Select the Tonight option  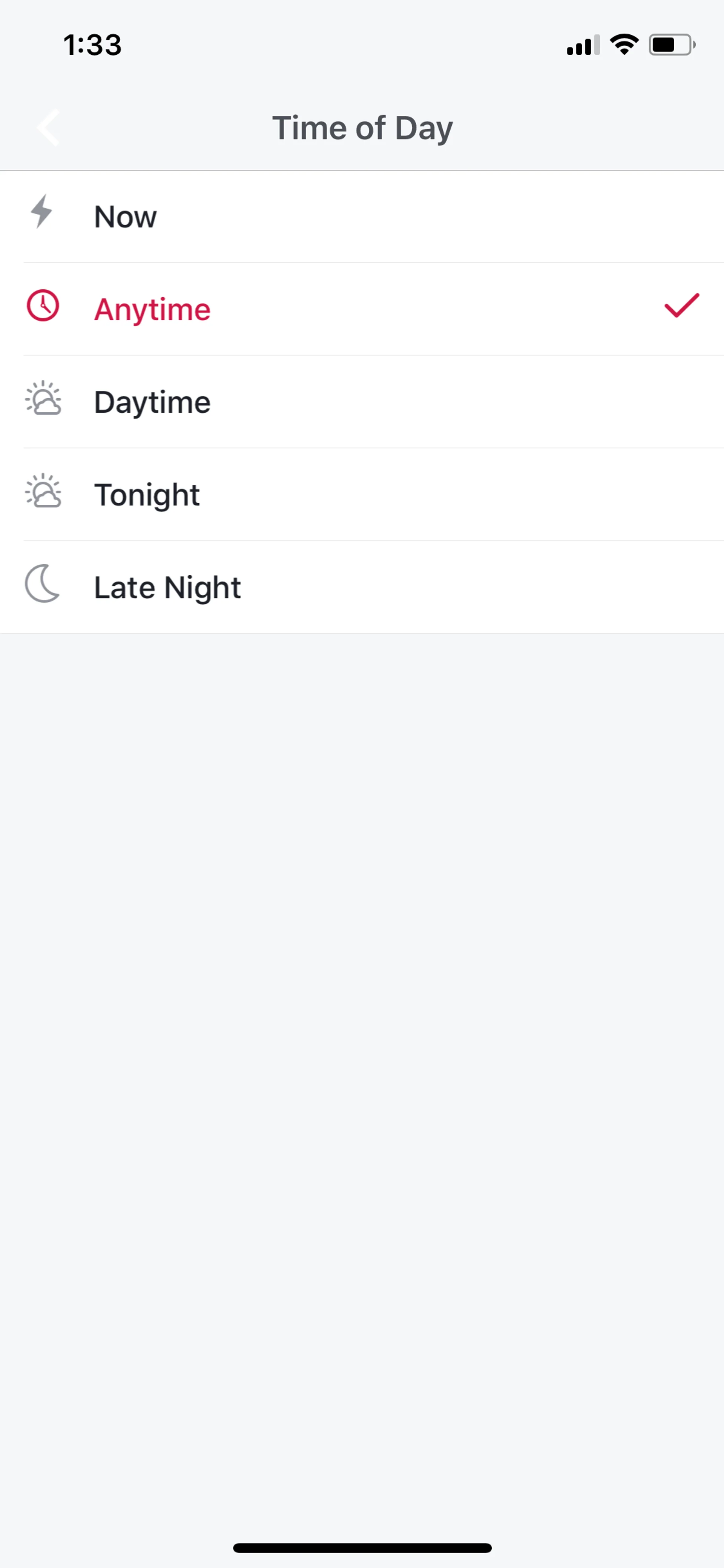[x=146, y=495]
